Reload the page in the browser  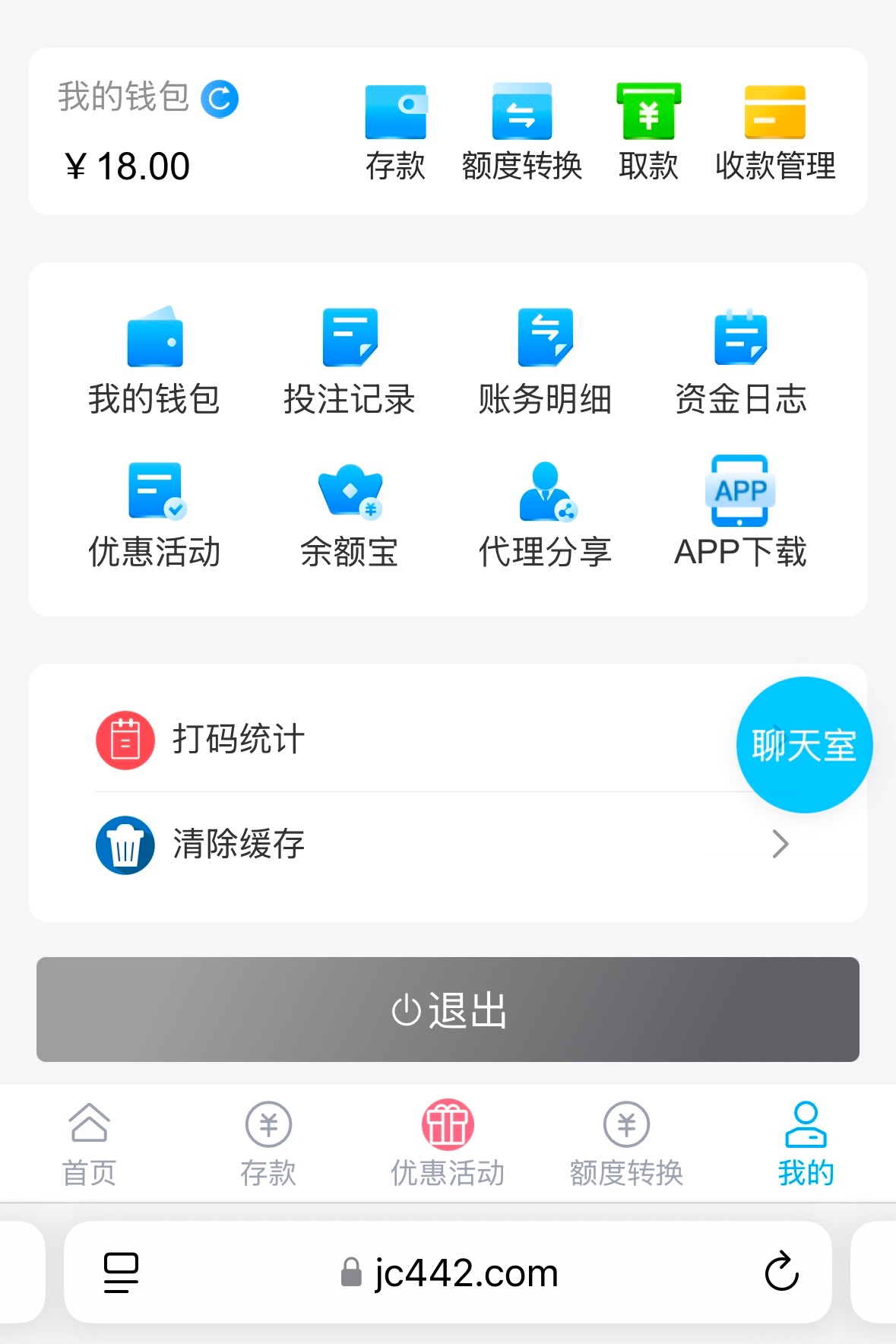coord(781,1272)
